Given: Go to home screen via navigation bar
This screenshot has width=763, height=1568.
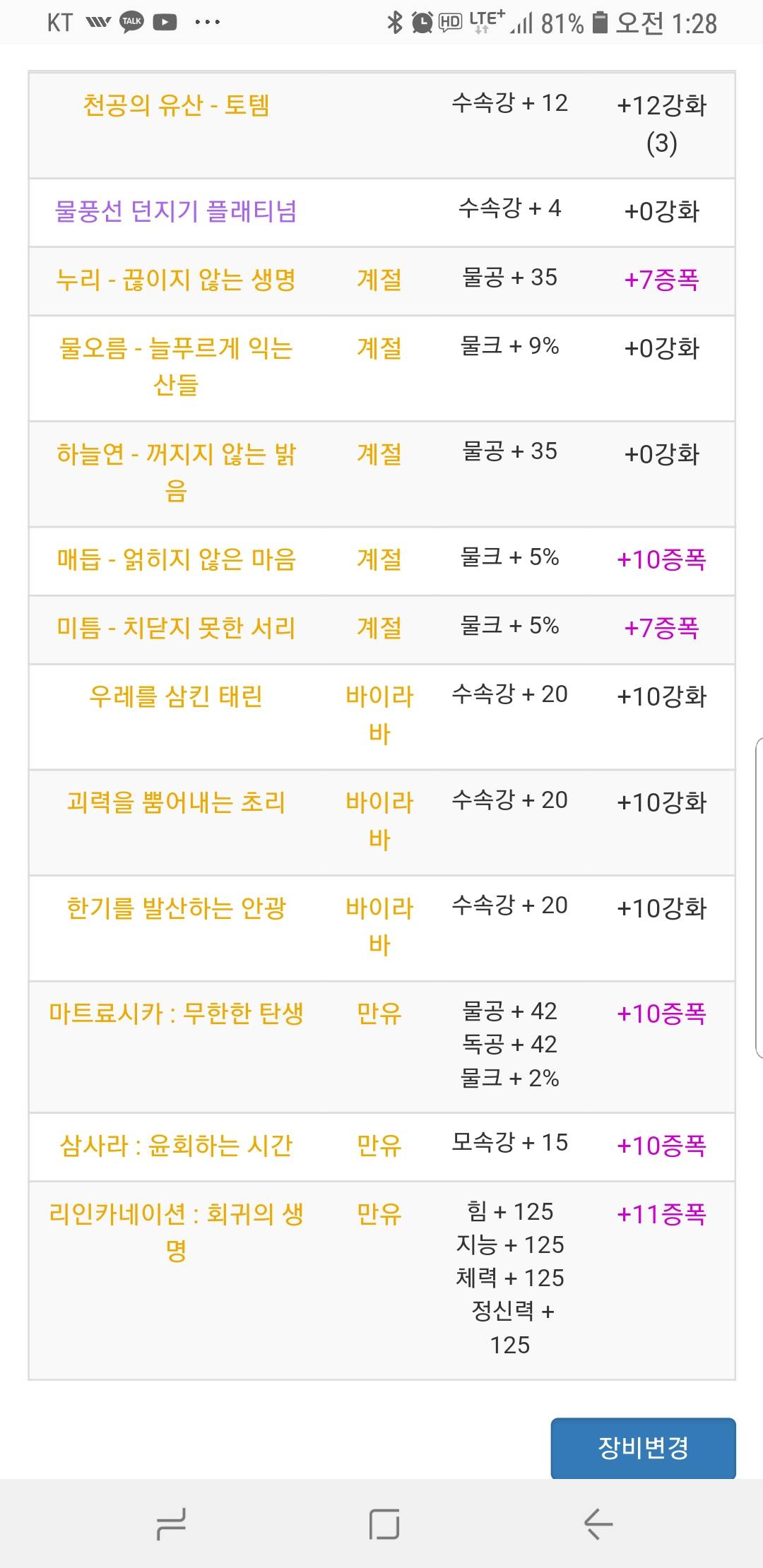Looking at the screenshot, I should [384, 1524].
